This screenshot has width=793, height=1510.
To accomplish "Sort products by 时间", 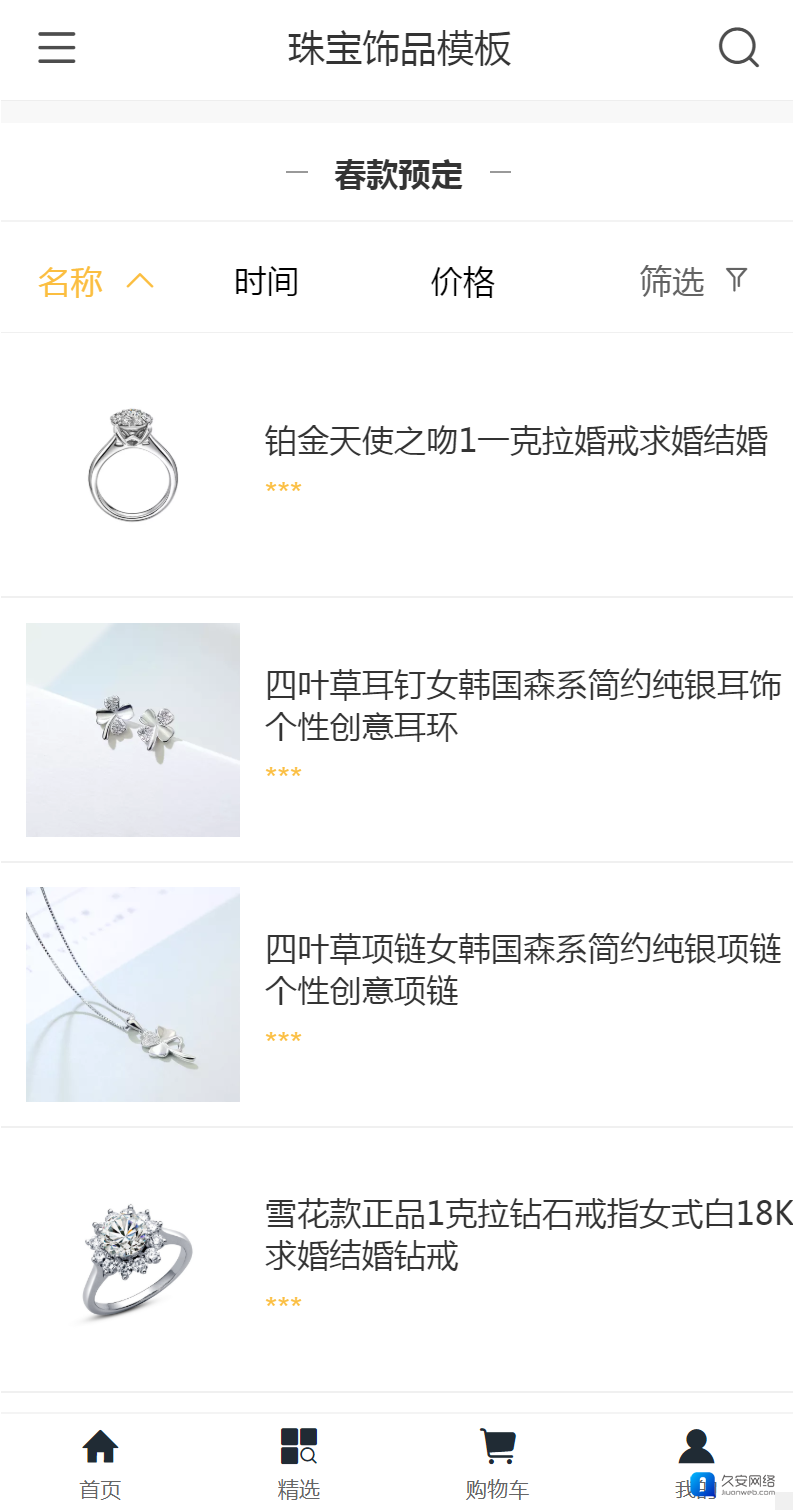I will [266, 282].
